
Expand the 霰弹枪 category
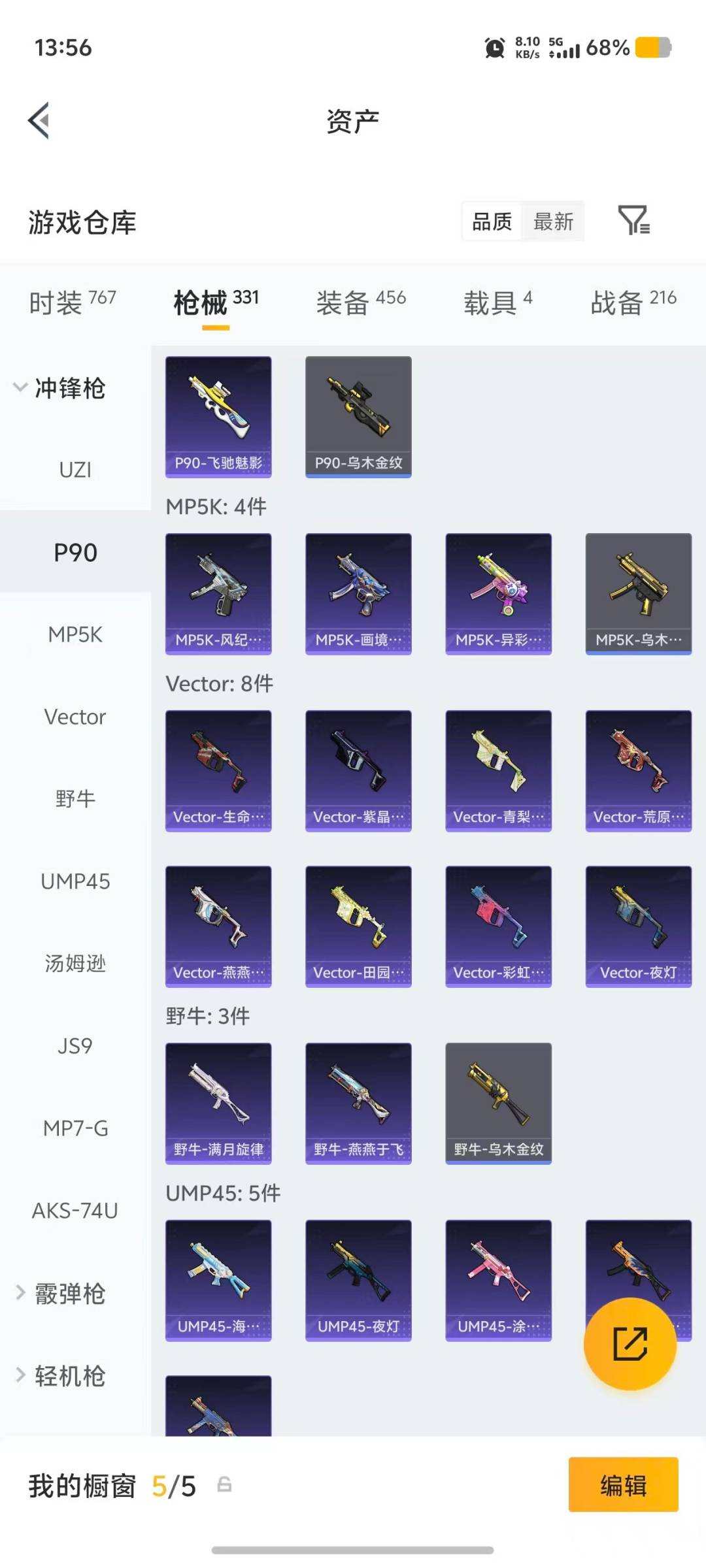point(60,1293)
